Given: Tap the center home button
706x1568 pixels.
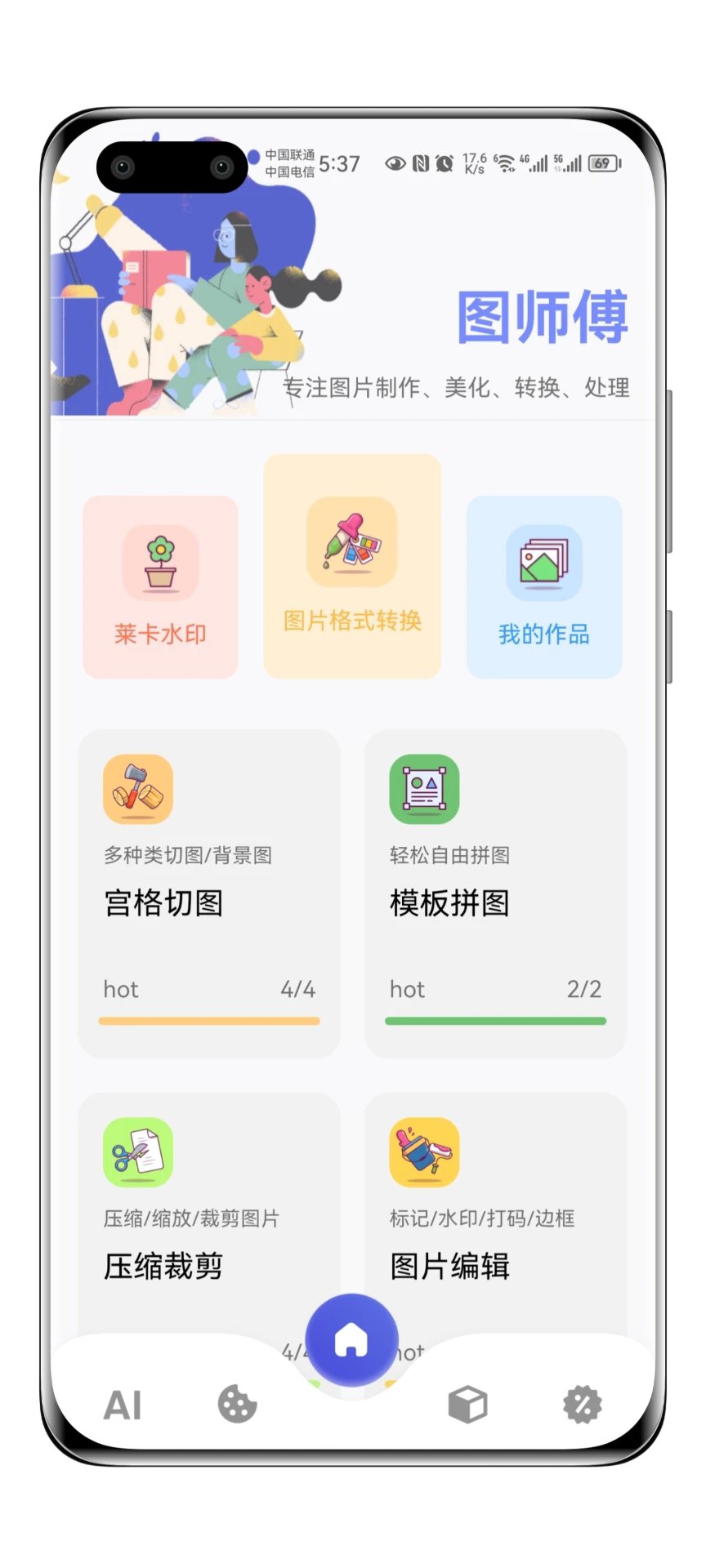Looking at the screenshot, I should 352,1339.
